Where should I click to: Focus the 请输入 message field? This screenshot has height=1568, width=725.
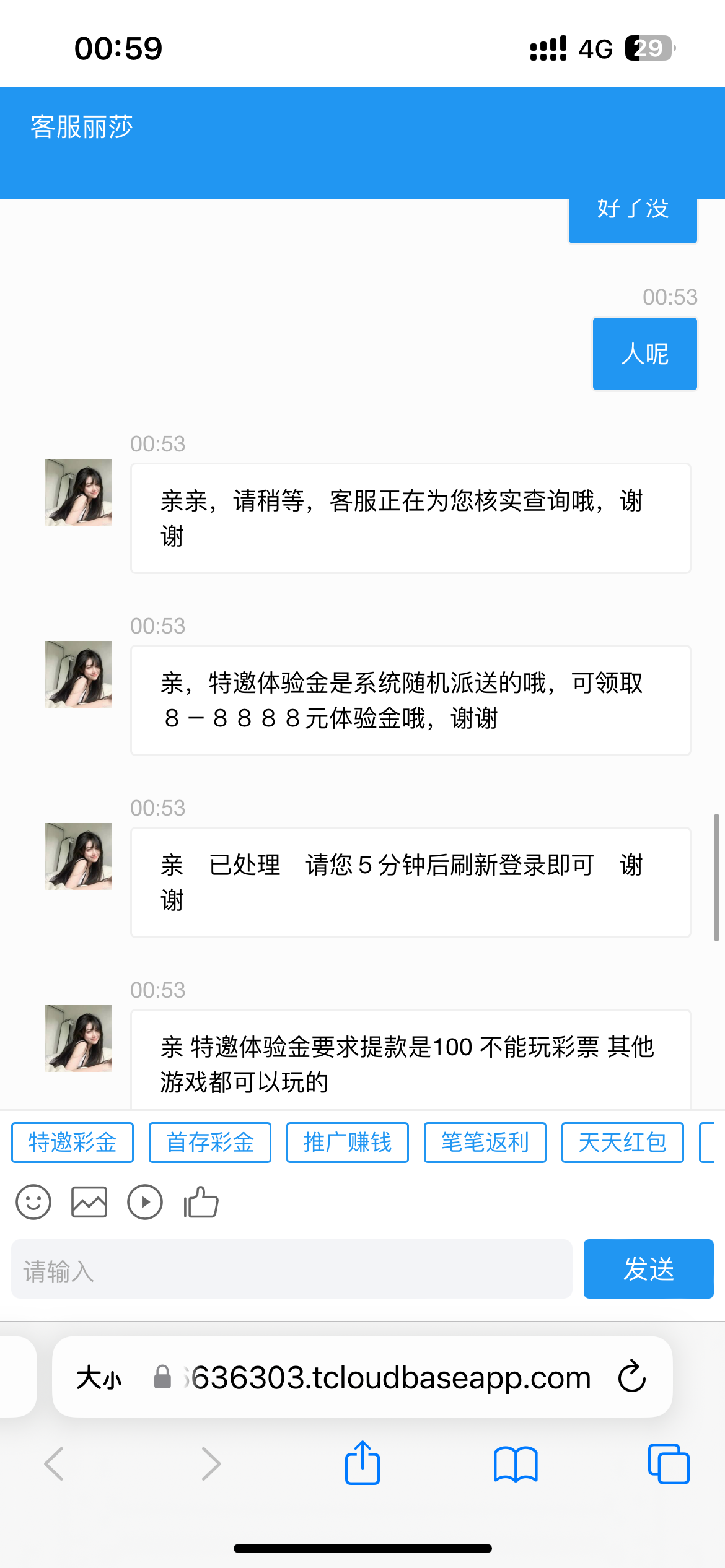[x=291, y=1269]
